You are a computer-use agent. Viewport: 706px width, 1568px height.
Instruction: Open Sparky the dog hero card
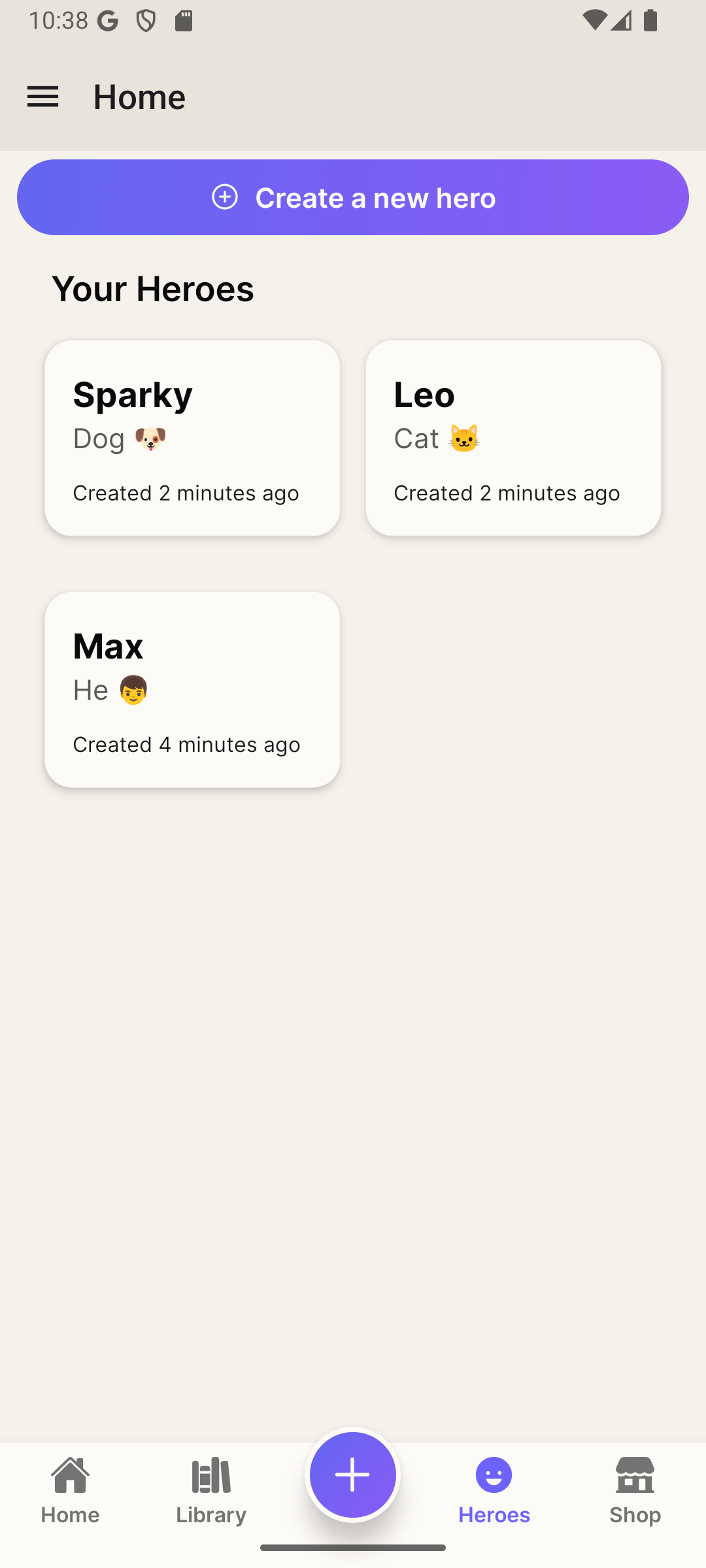click(192, 438)
